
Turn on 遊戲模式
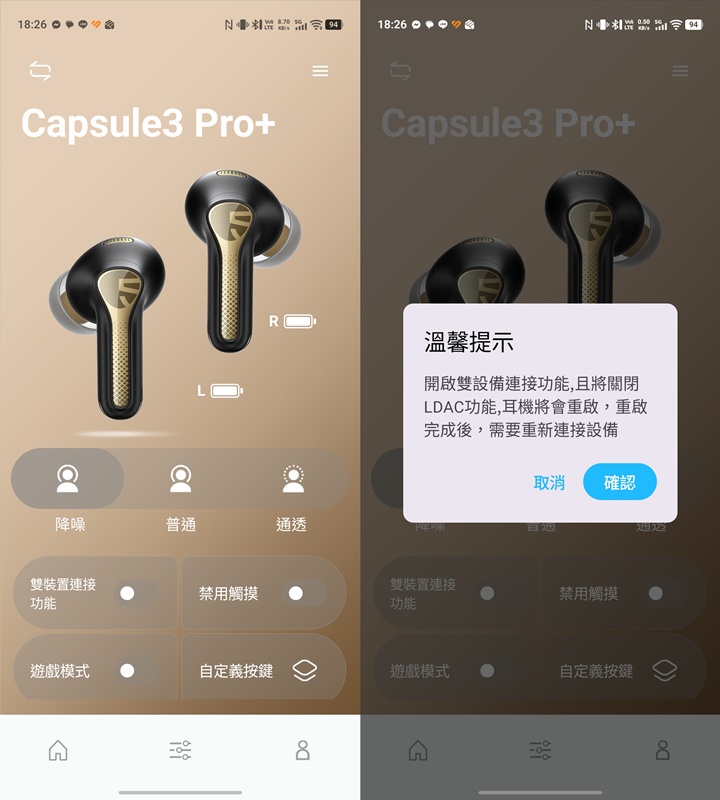[x=132, y=670]
